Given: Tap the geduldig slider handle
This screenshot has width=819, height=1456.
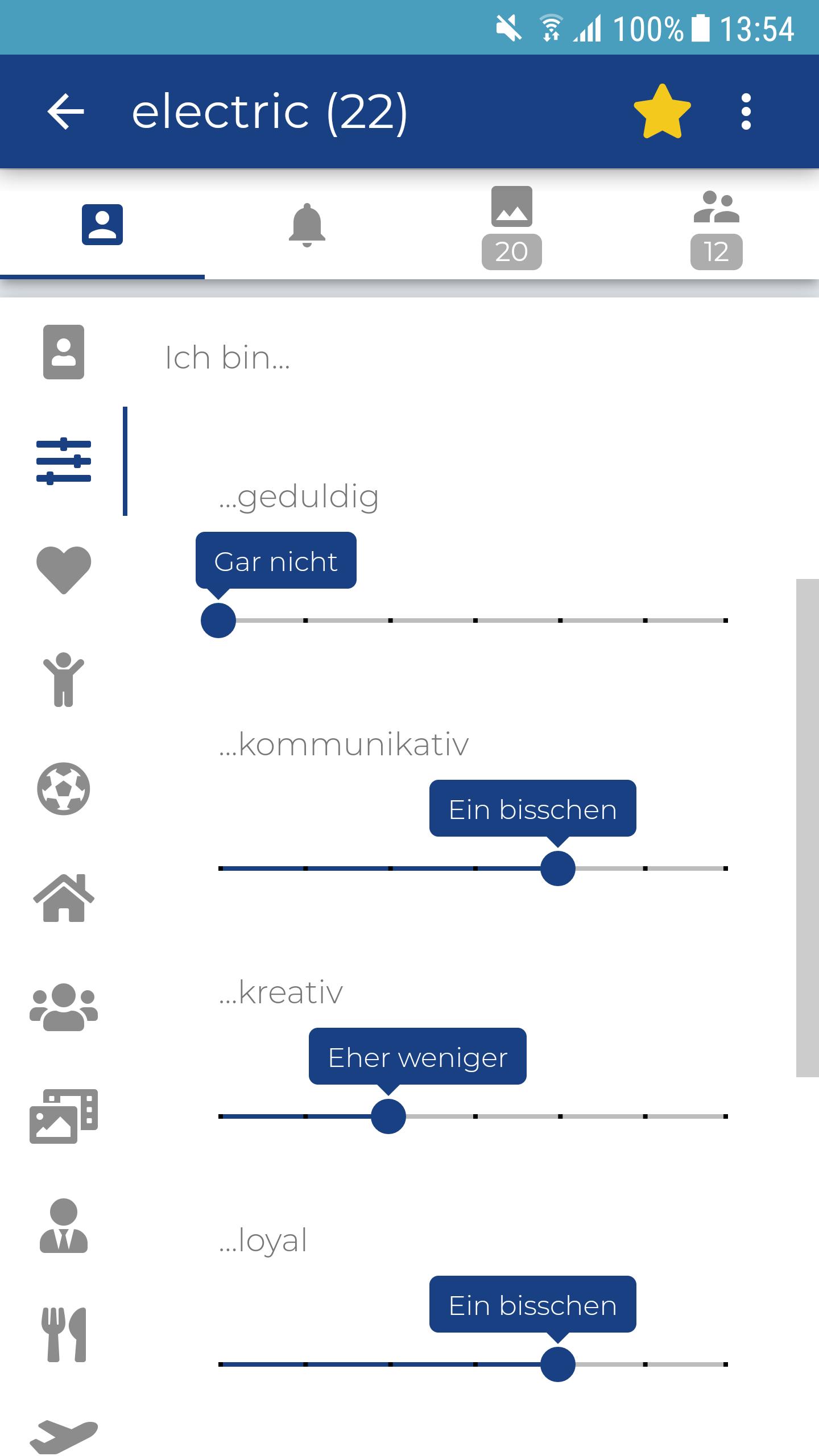Looking at the screenshot, I should tap(218, 621).
